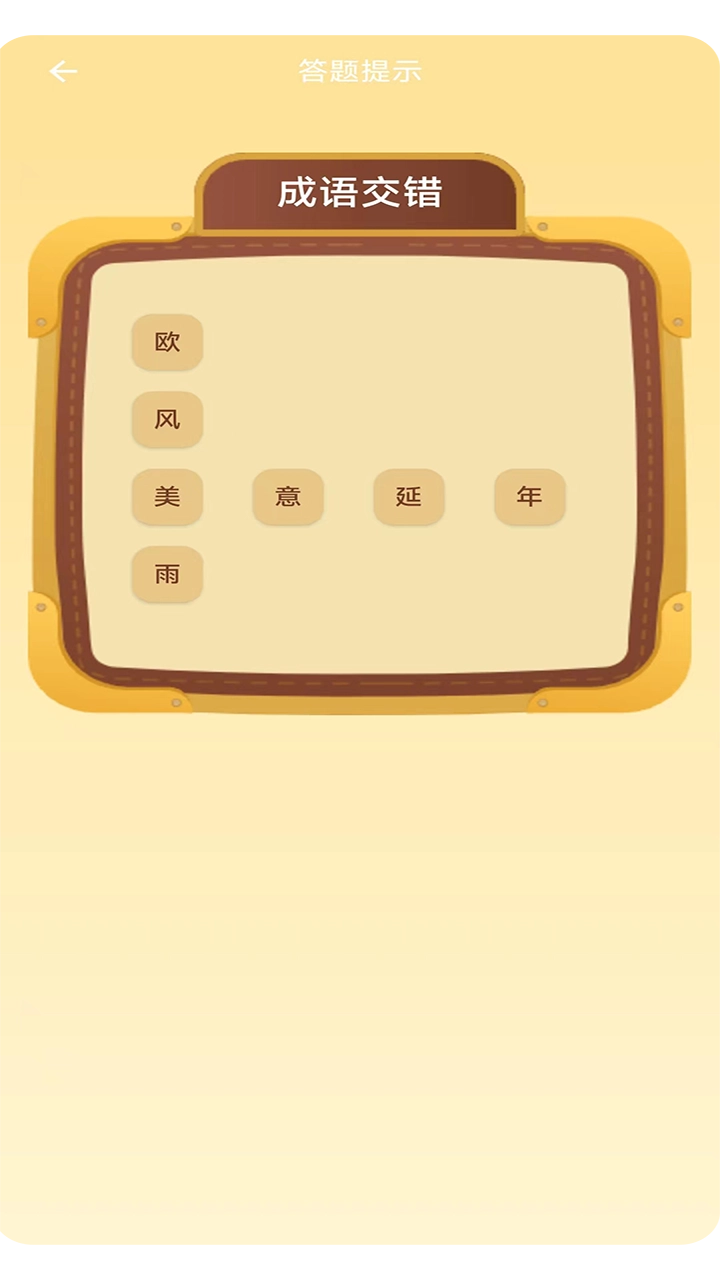Go back using the top-left arrow
The image size is (720, 1280).
coord(63,71)
